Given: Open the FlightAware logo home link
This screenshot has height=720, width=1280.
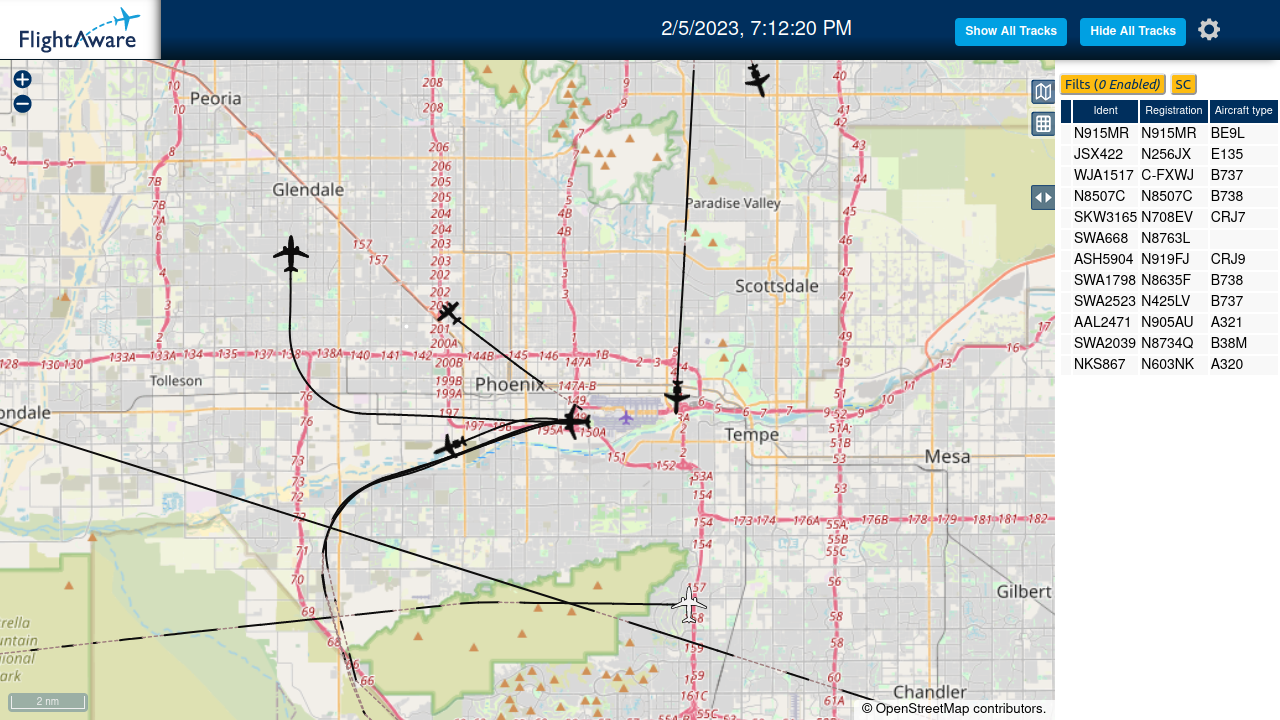Looking at the screenshot, I should click(79, 30).
